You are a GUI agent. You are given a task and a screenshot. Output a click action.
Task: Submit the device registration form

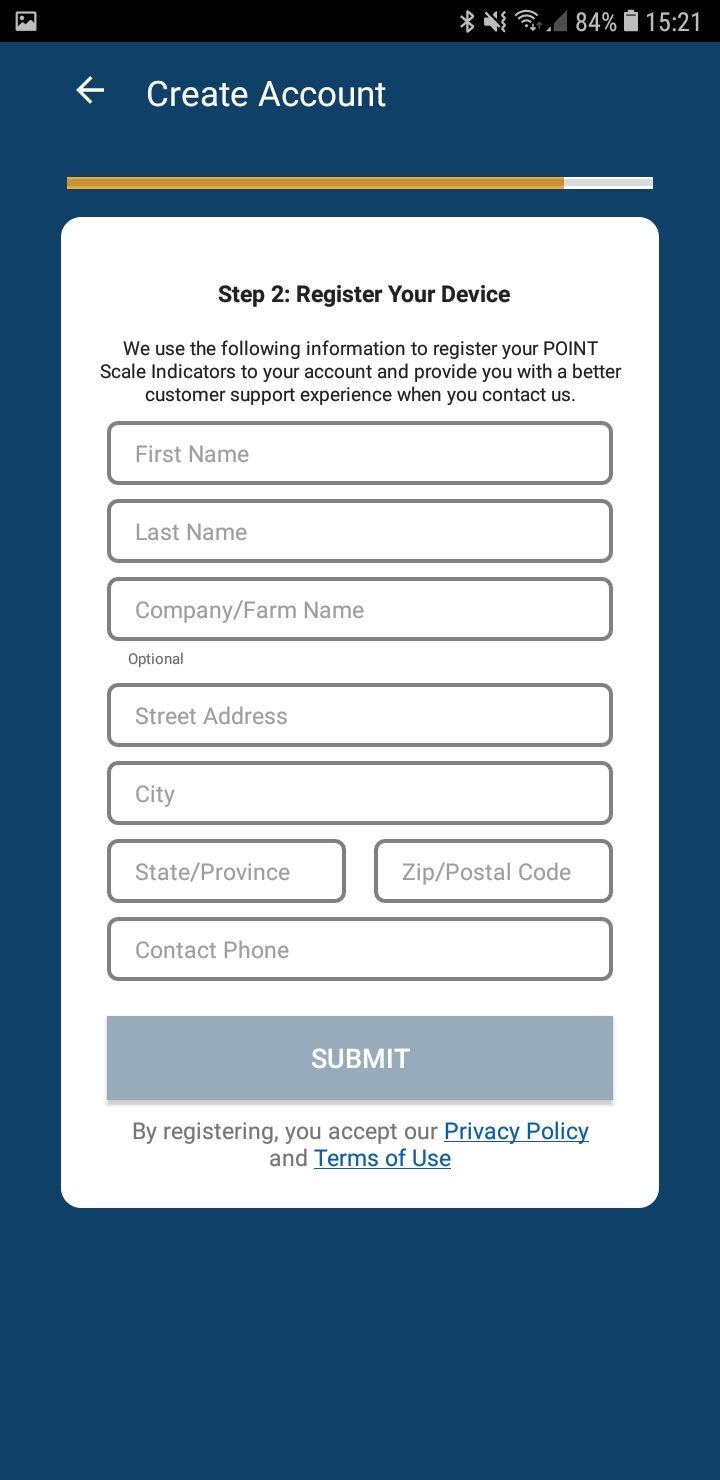coord(359,1058)
